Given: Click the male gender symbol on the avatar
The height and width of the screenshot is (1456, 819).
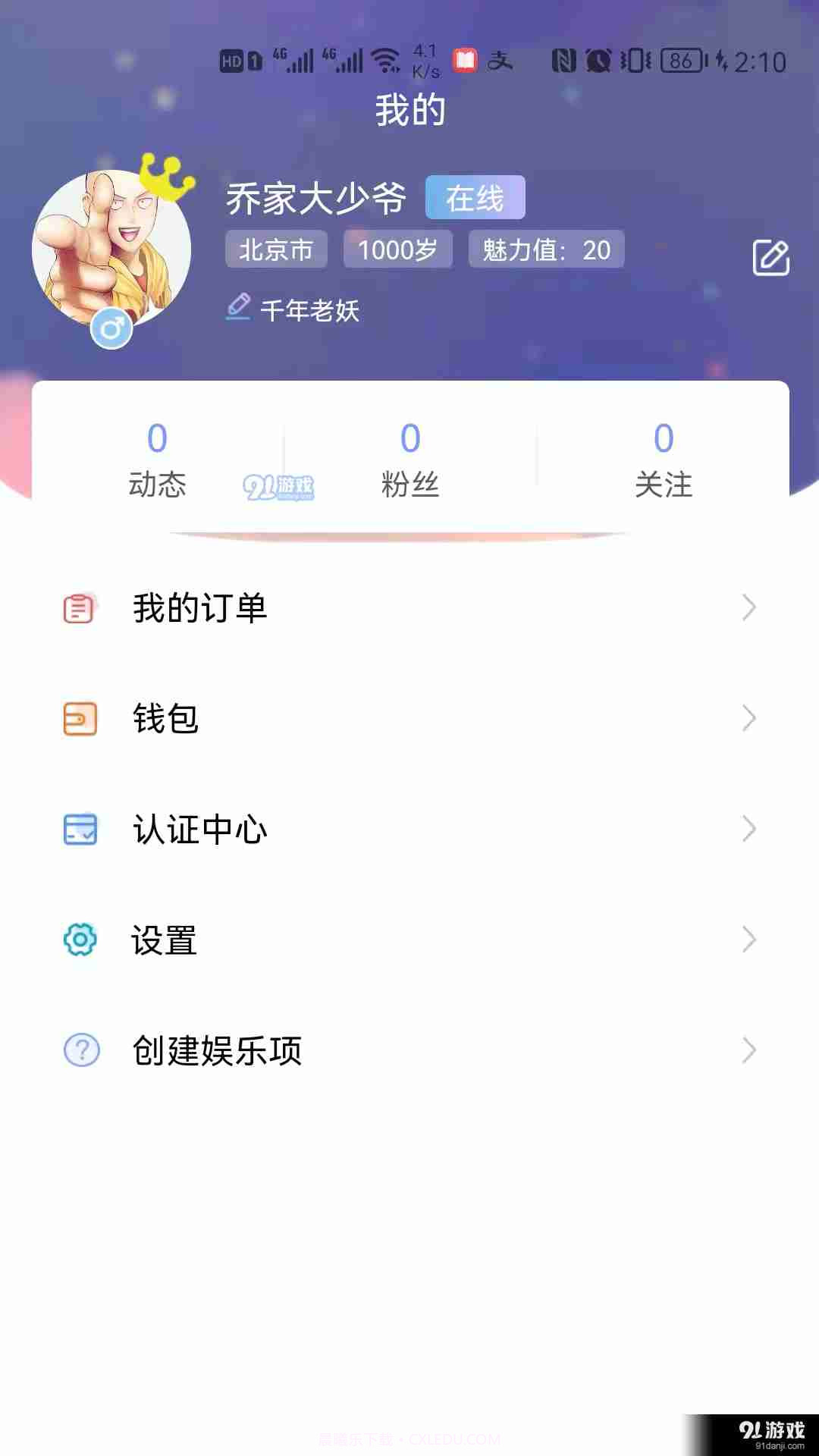Looking at the screenshot, I should [x=111, y=328].
